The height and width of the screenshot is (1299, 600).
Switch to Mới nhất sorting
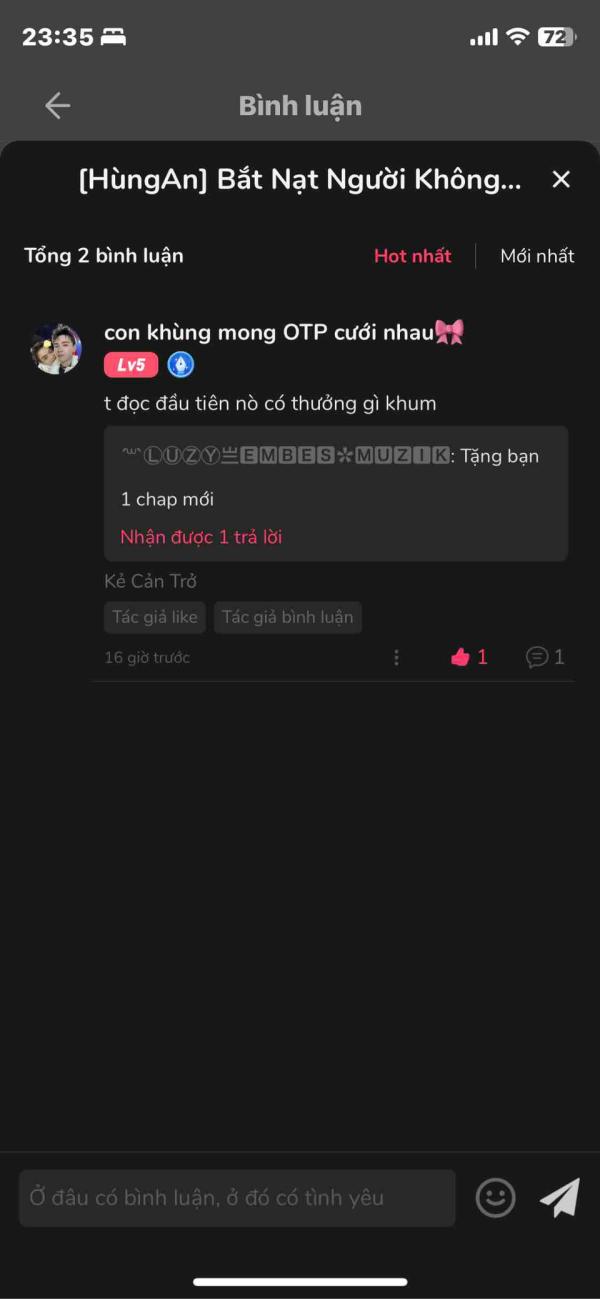pos(537,256)
